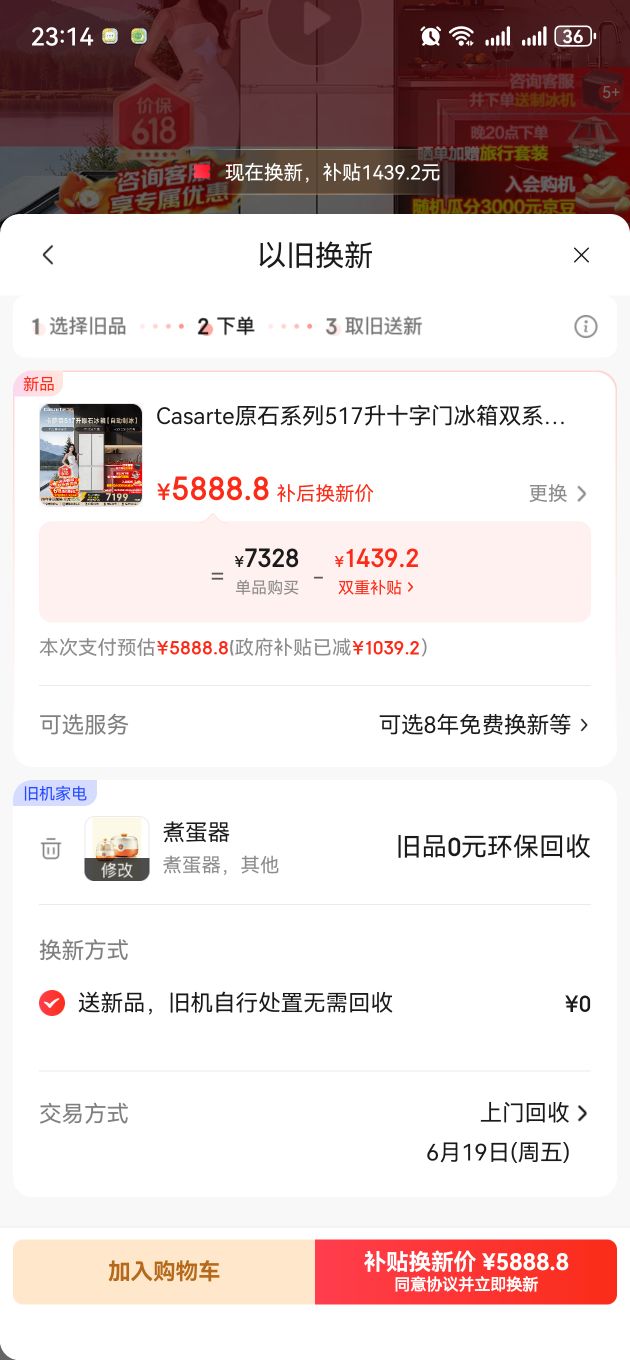Open the 交易方式 上门回收 row
Screen dimensions: 630x1360
click(315, 1113)
